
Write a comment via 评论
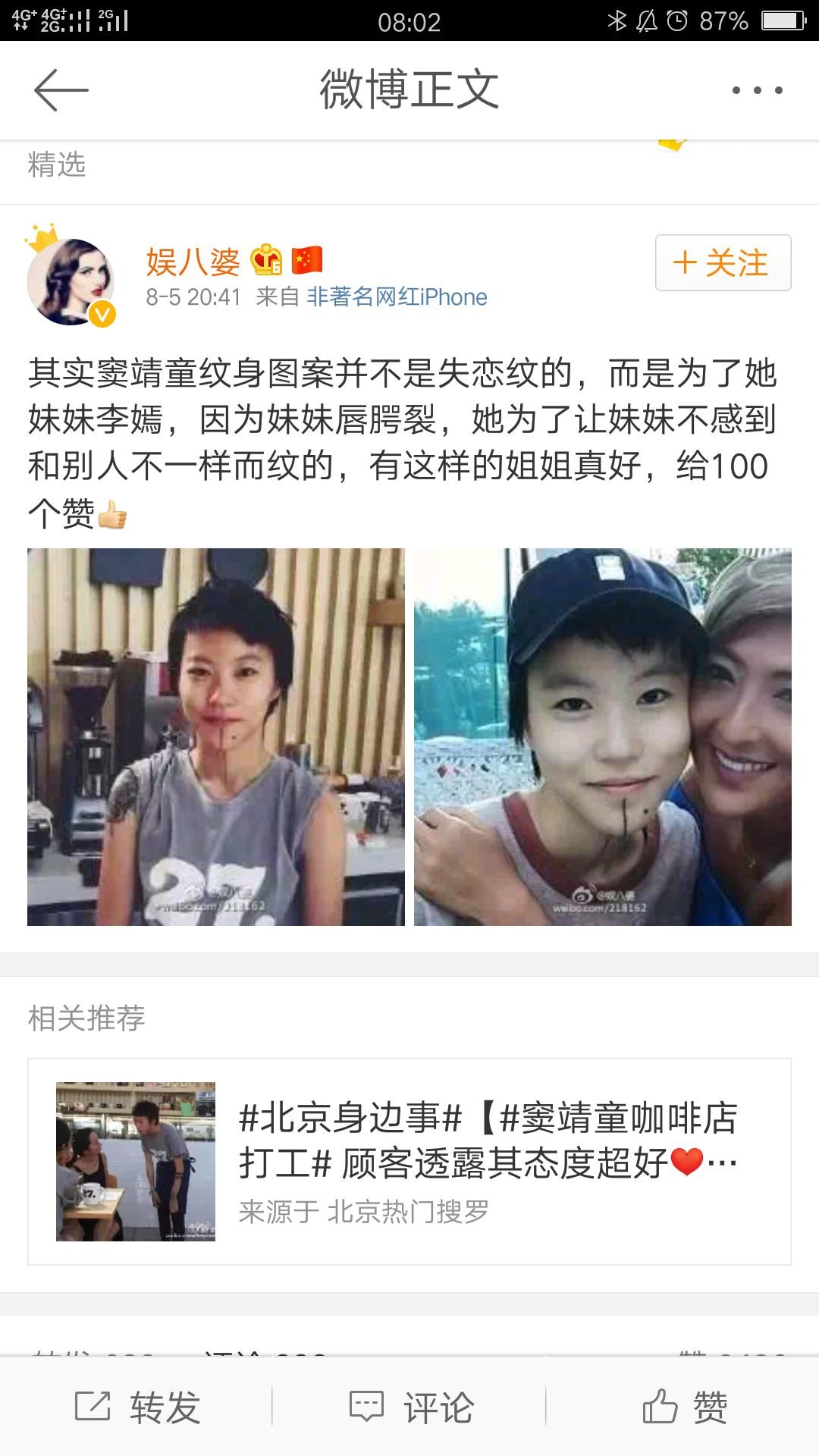point(410,1407)
